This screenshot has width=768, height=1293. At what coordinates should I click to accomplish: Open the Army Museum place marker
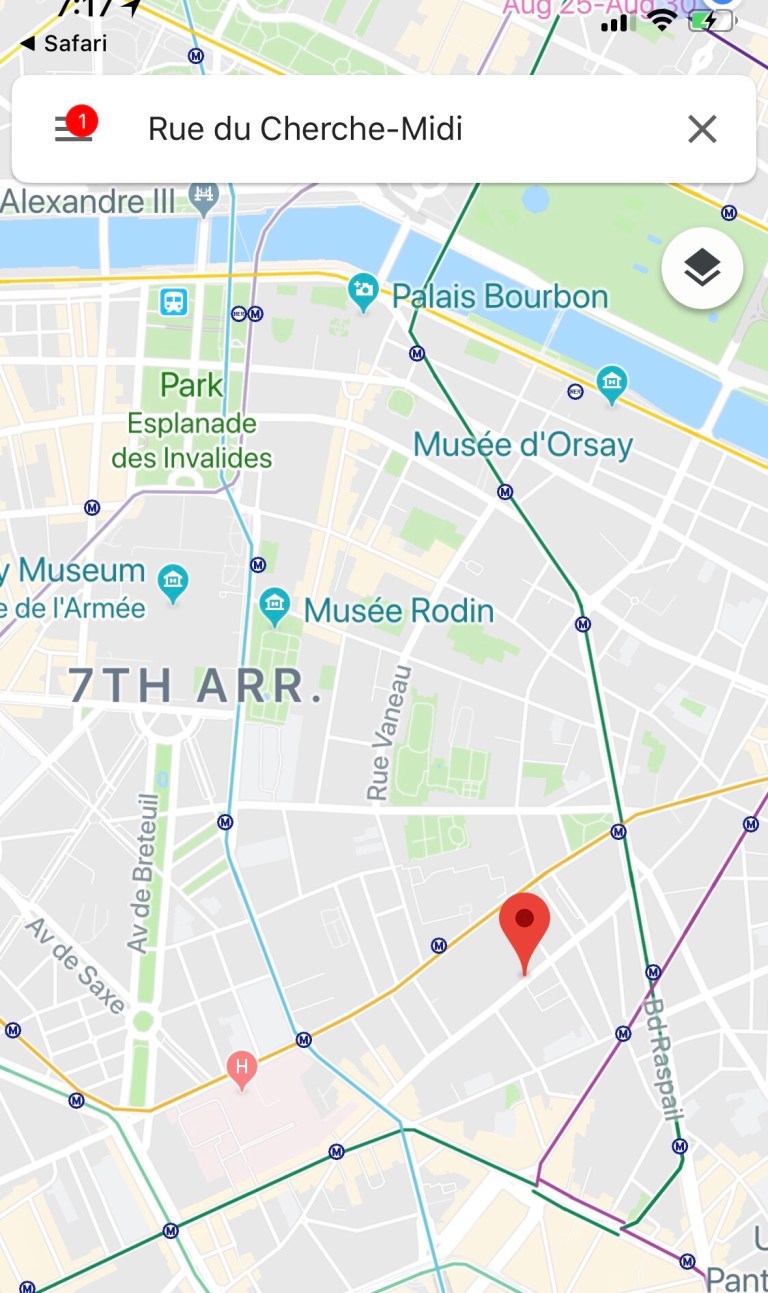tap(174, 582)
